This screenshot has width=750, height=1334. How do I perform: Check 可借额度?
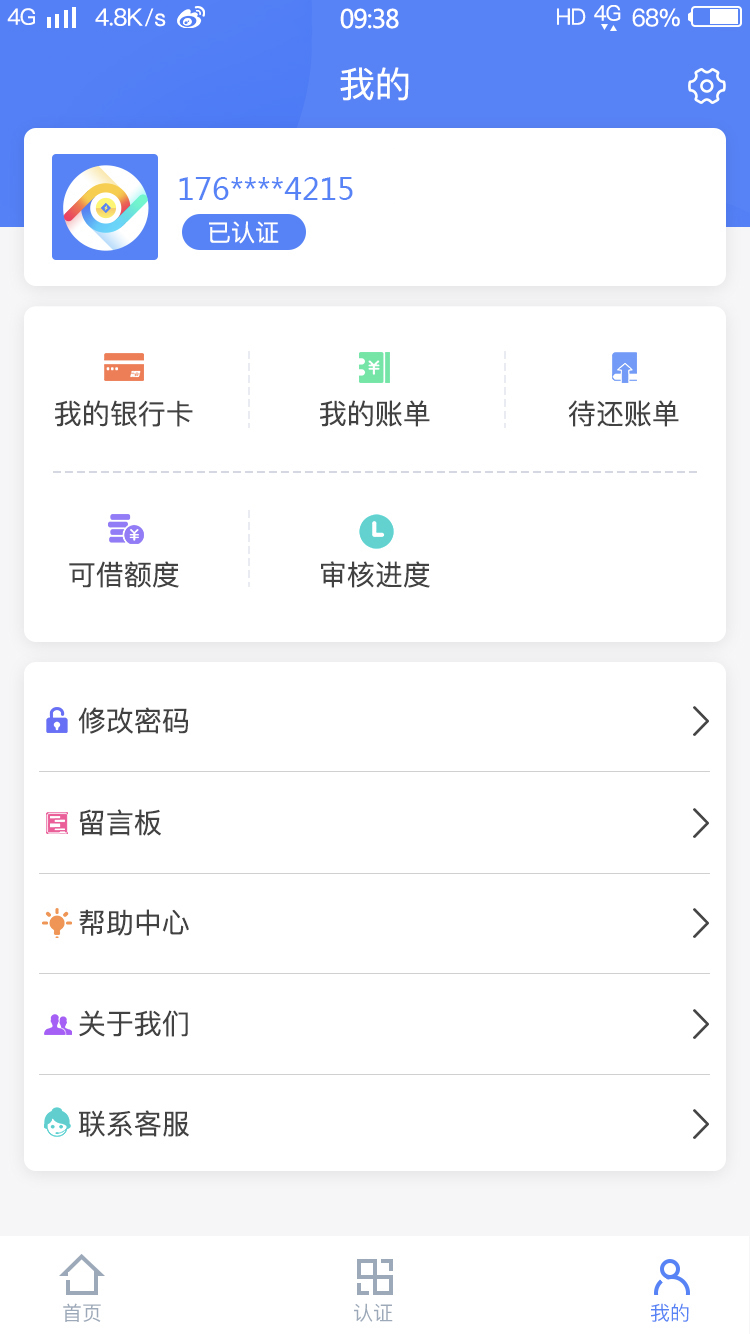pyautogui.click(x=124, y=551)
